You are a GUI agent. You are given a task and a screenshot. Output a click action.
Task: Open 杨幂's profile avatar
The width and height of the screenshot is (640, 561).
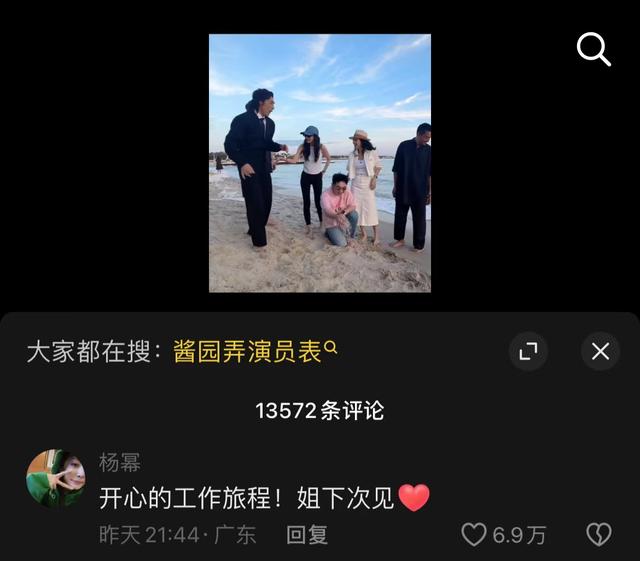[x=55, y=478]
